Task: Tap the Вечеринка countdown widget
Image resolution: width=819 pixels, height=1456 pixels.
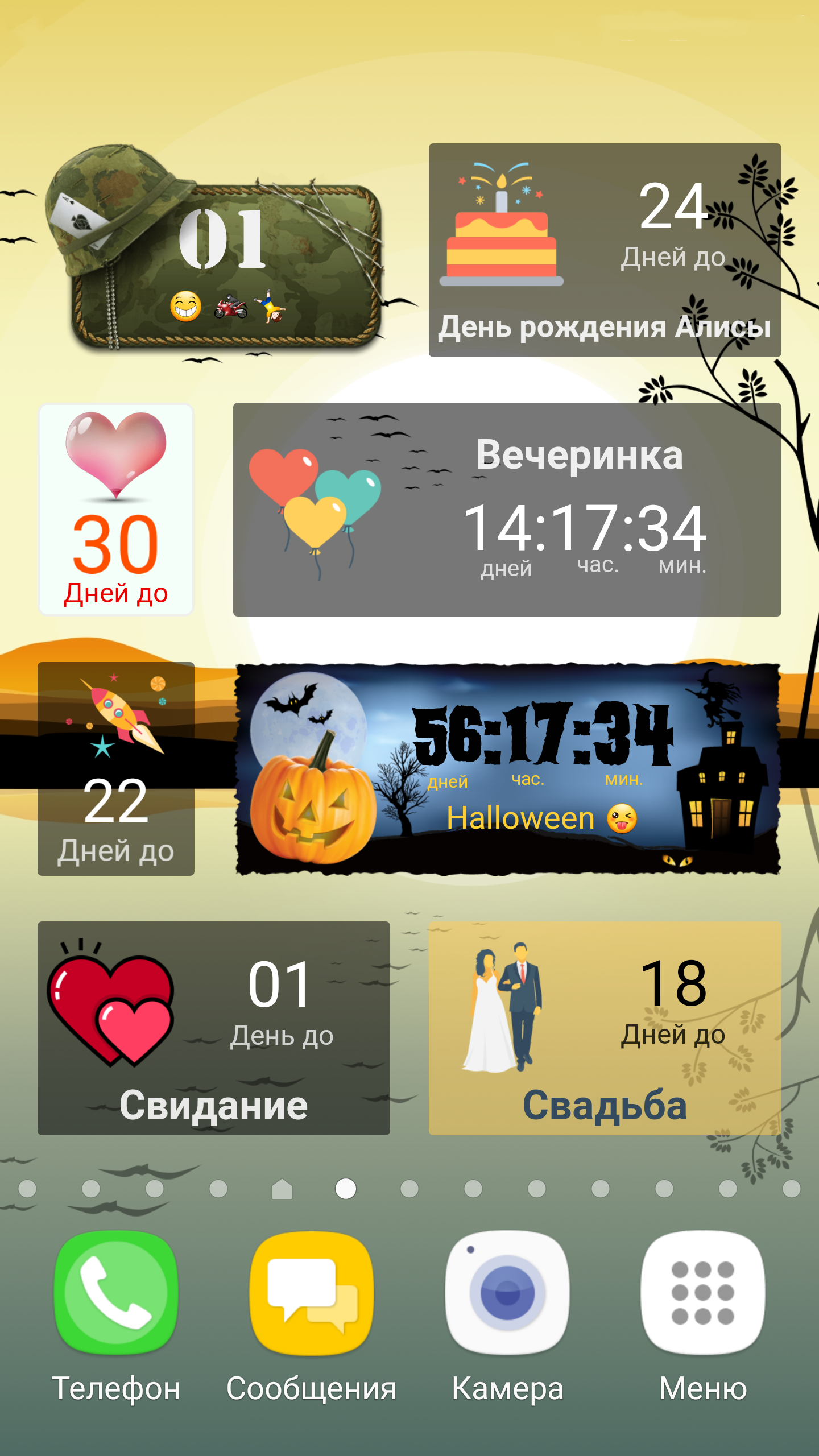Action: [507, 510]
